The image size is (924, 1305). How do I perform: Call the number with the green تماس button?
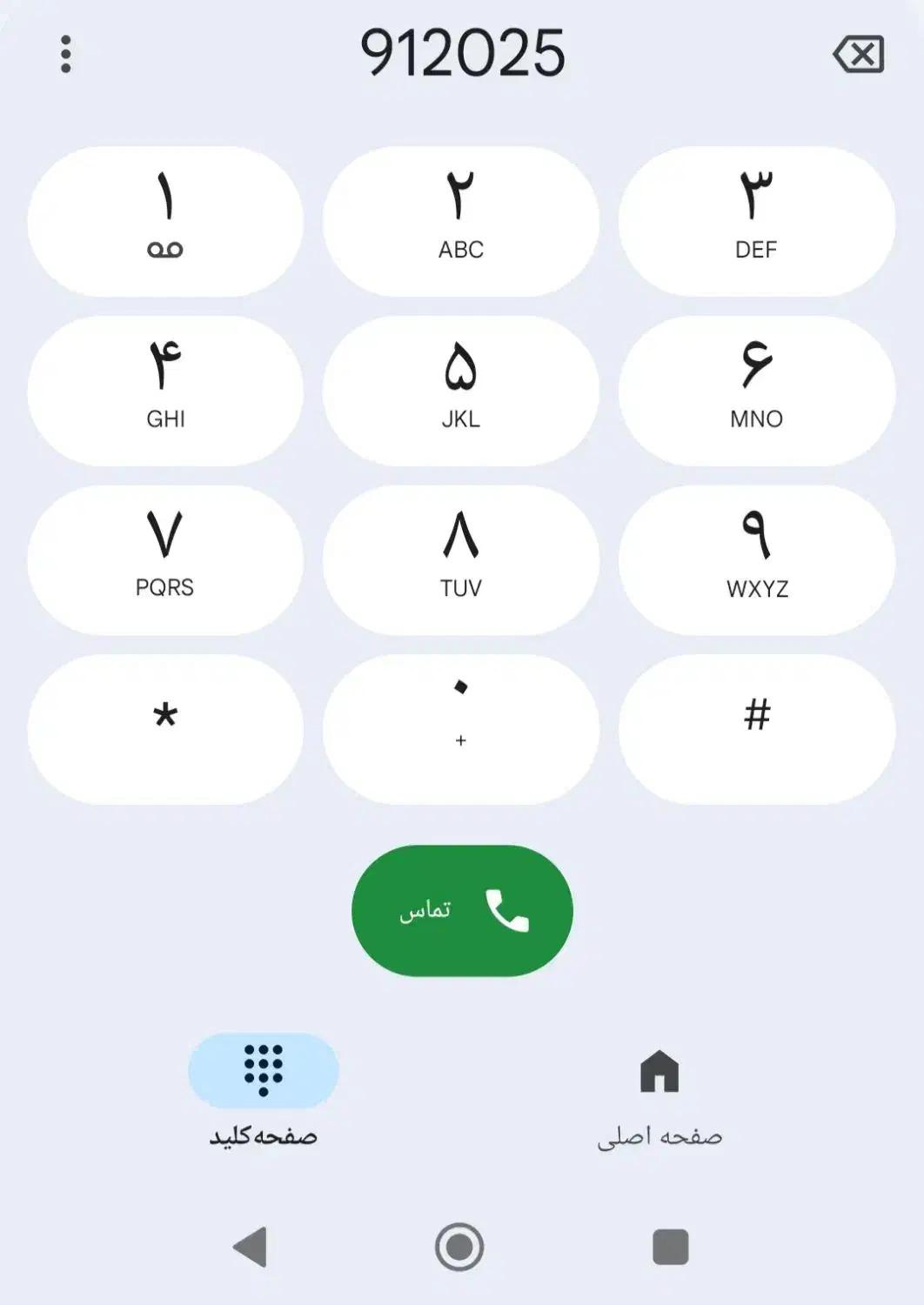pos(462,911)
